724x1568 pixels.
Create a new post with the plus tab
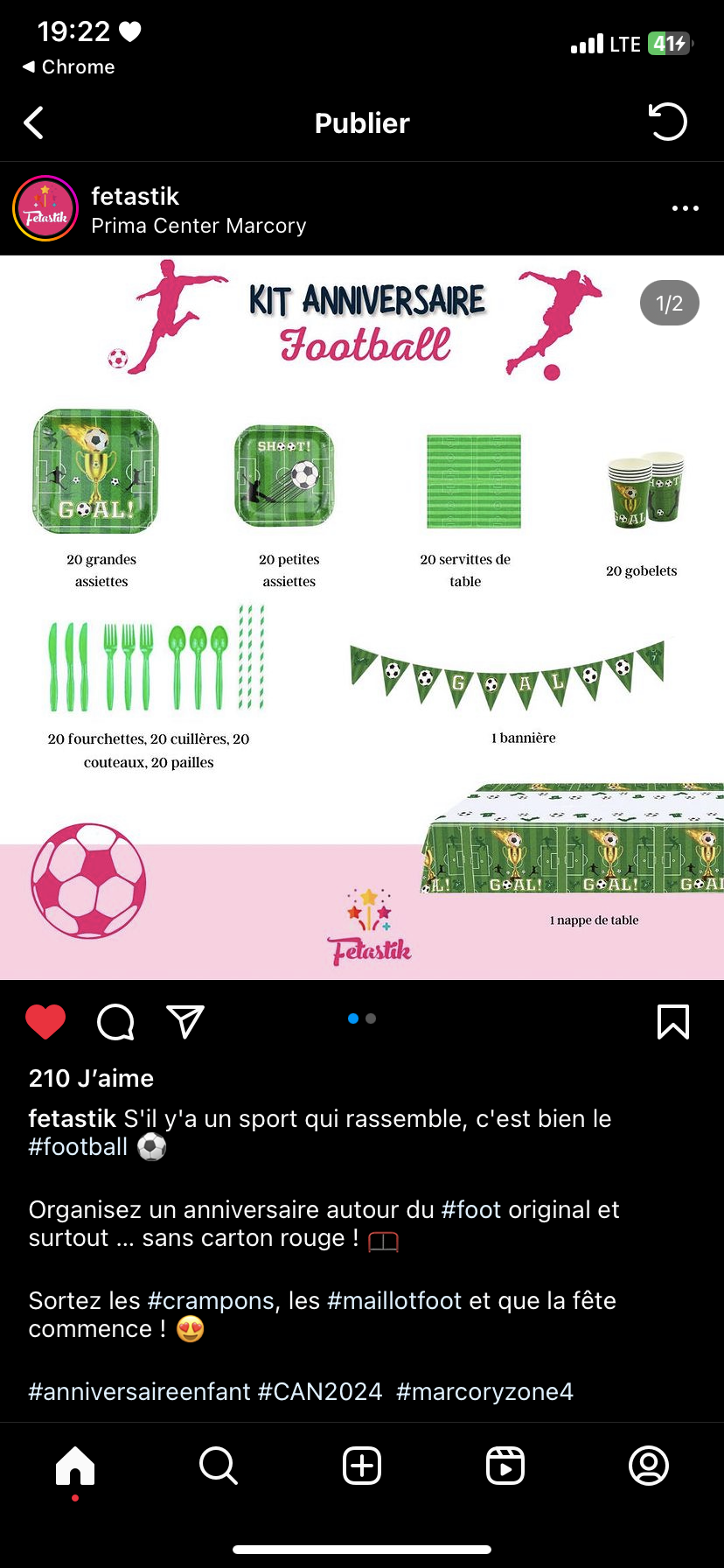pos(362,1465)
